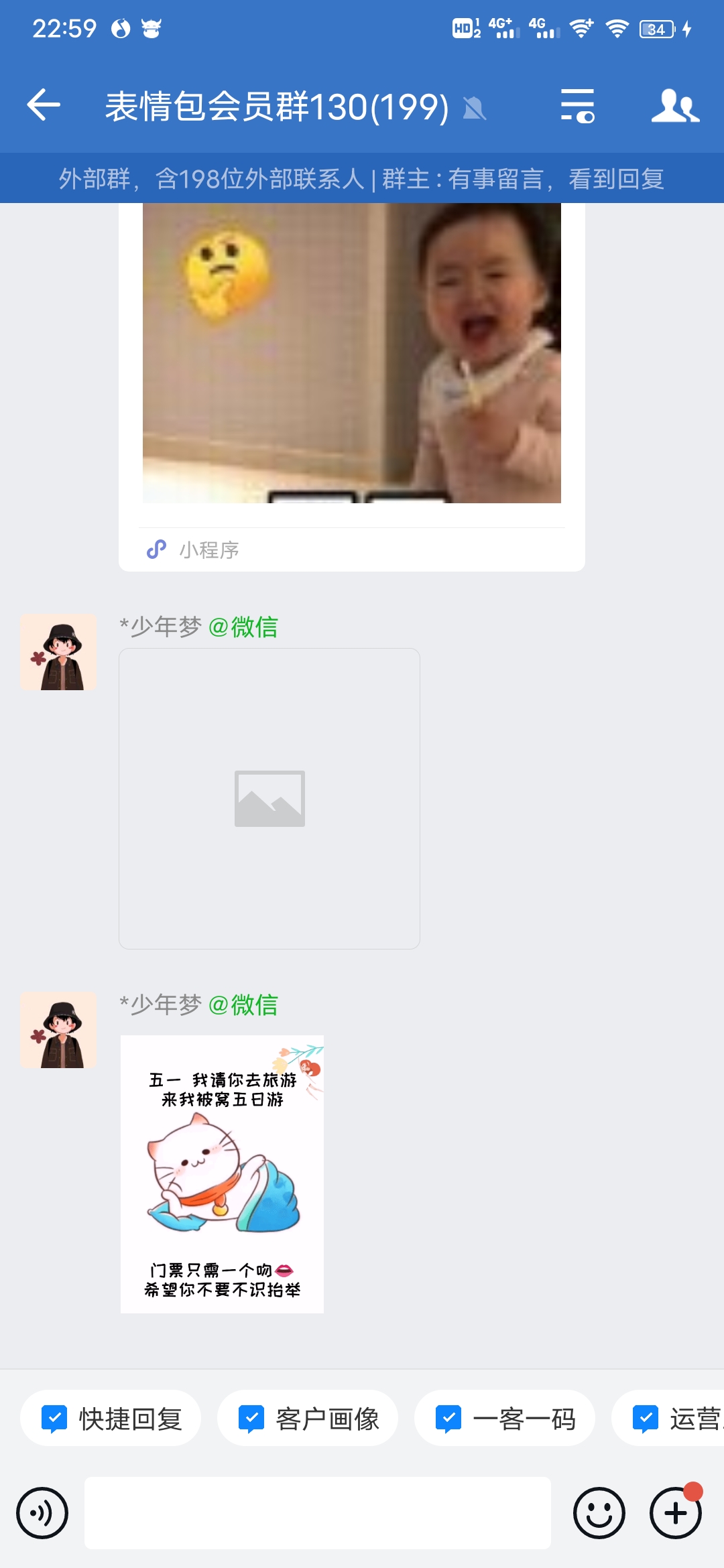724x1568 pixels.
Task: Open 快捷回复 quick replies
Action: (x=111, y=1419)
